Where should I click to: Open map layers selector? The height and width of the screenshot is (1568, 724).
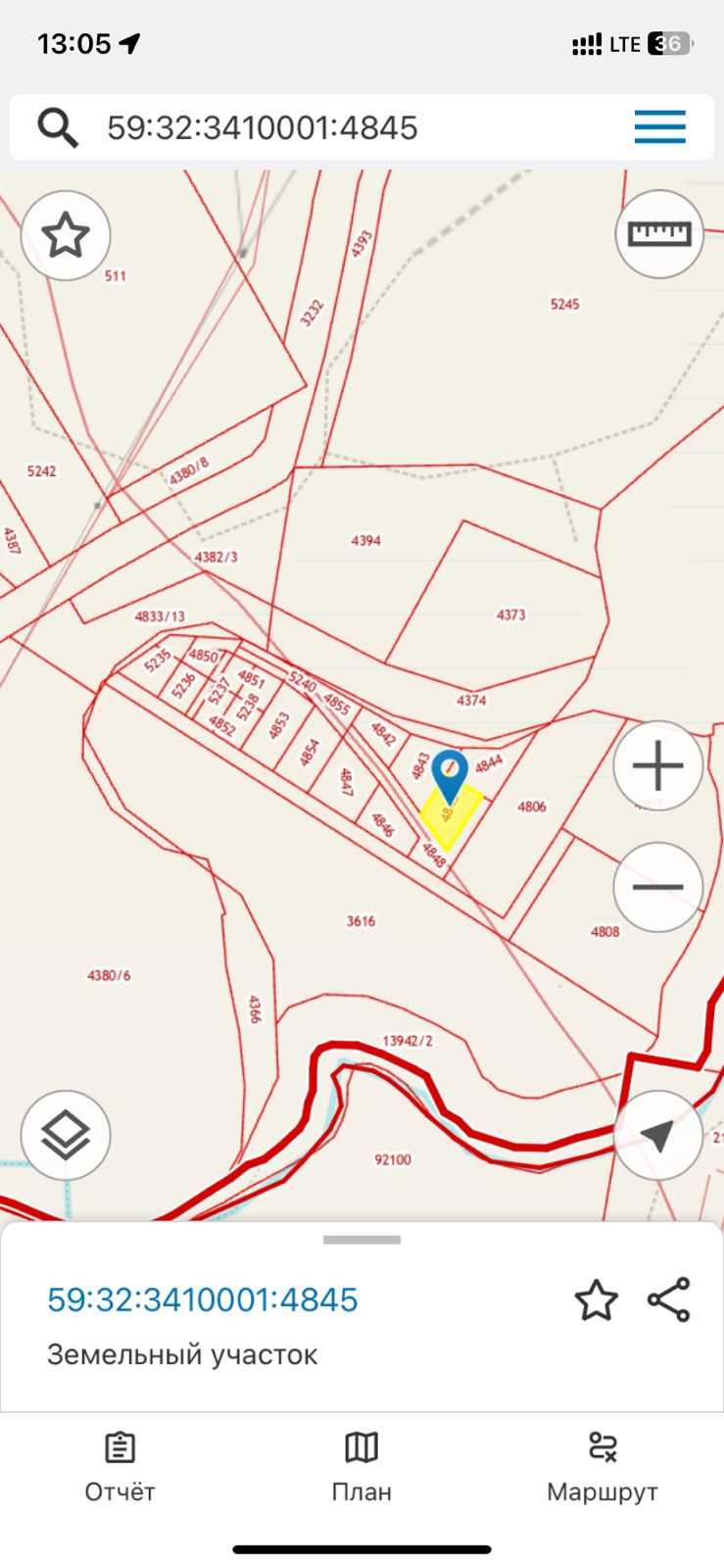coord(66,1135)
